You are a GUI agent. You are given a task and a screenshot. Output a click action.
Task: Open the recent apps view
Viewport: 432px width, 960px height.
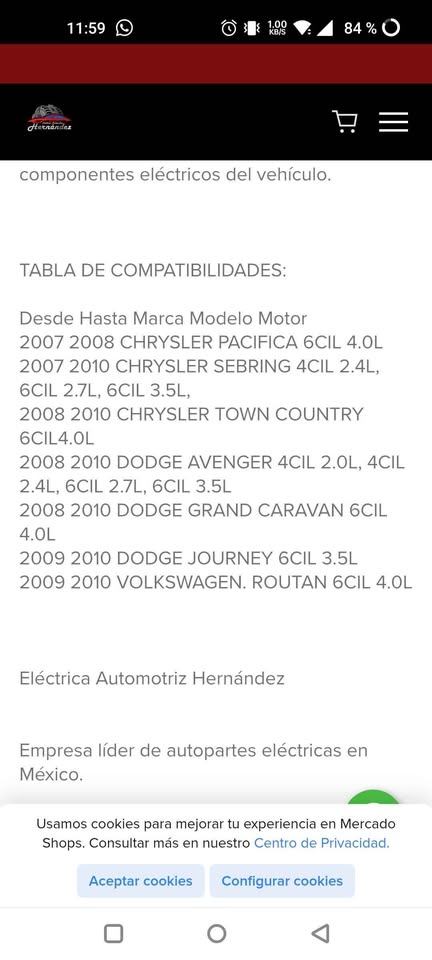[x=114, y=934]
